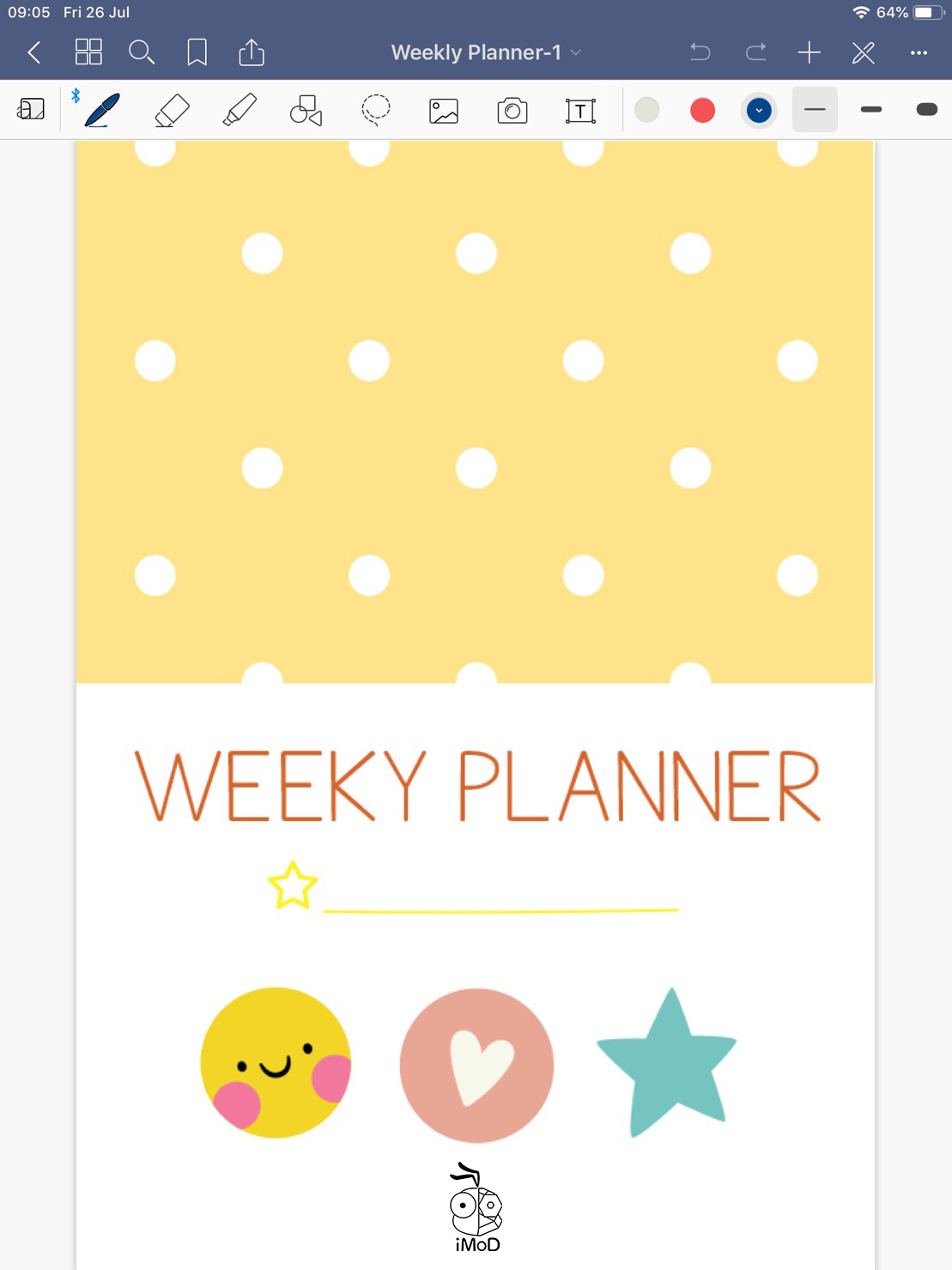952x1270 pixels.
Task: Pick the red pen color
Action: [702, 110]
